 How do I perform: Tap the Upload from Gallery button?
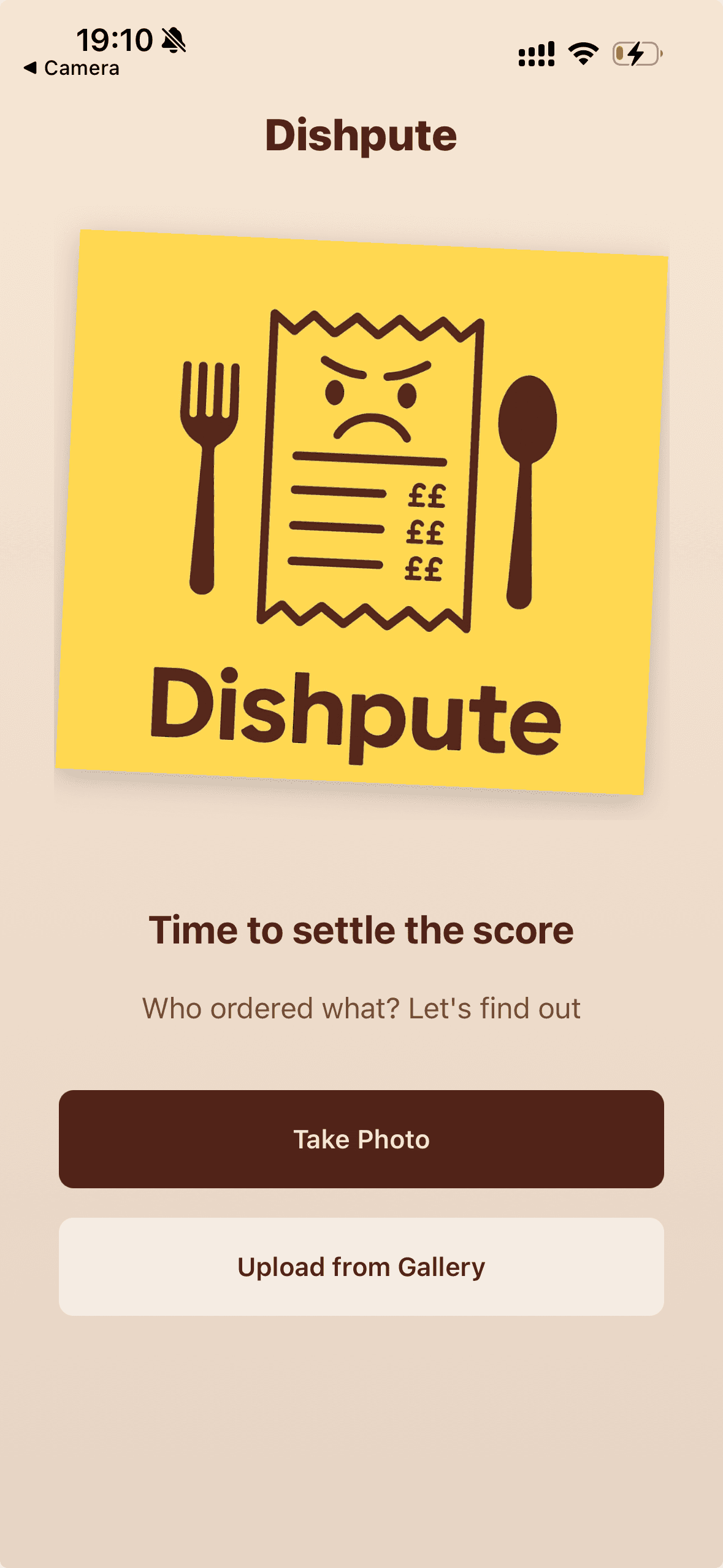(x=361, y=1266)
